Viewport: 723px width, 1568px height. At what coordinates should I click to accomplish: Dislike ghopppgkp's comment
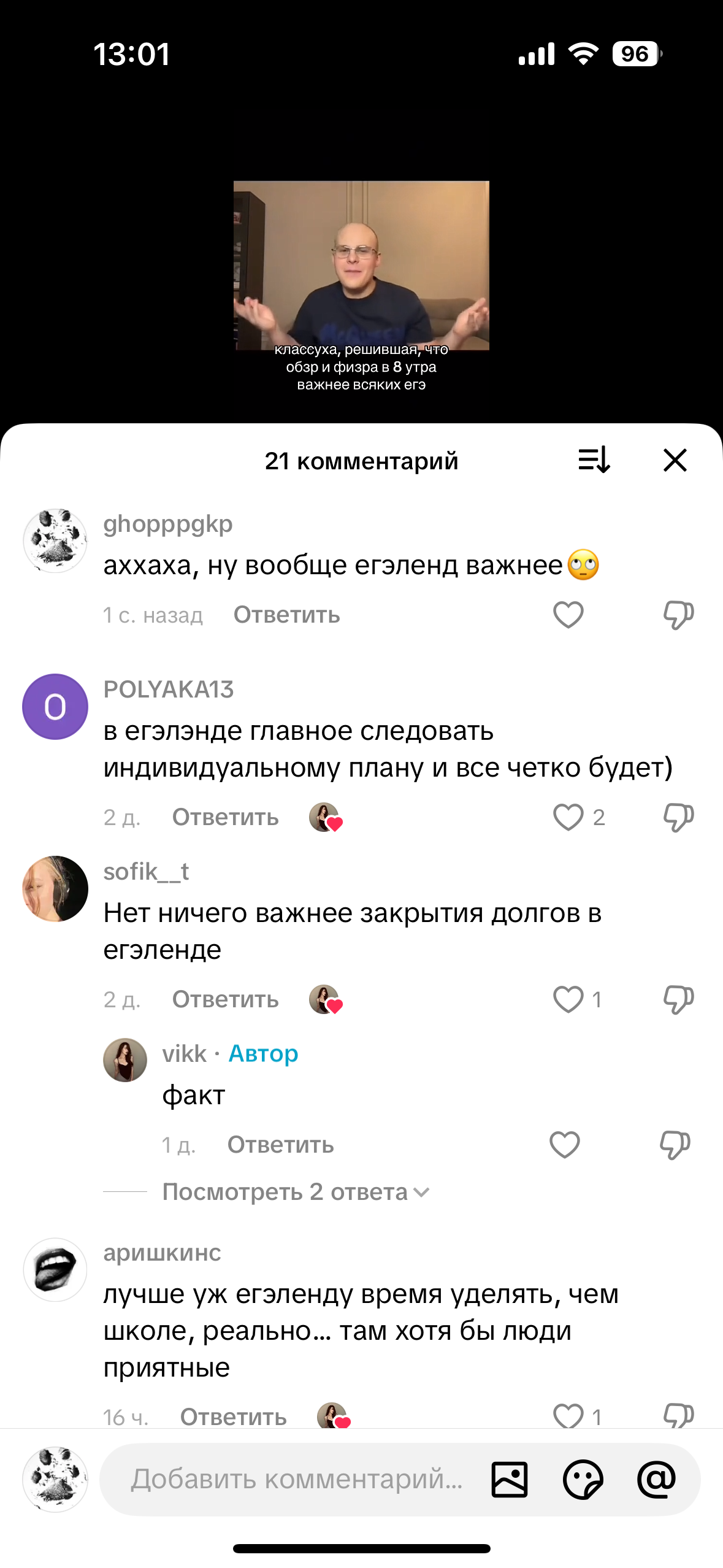(x=678, y=615)
